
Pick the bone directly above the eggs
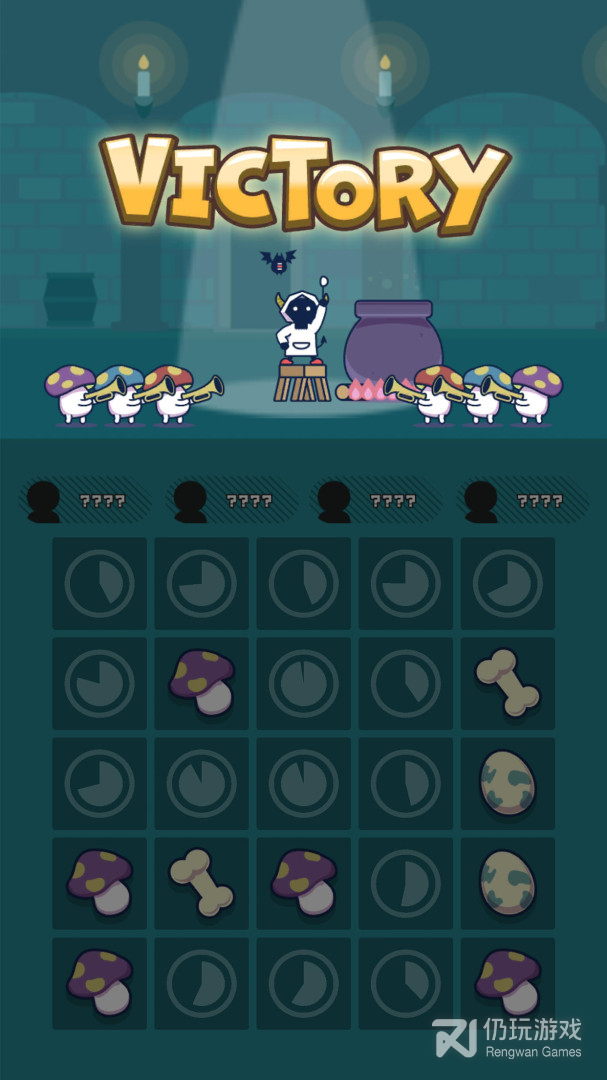pos(508,683)
